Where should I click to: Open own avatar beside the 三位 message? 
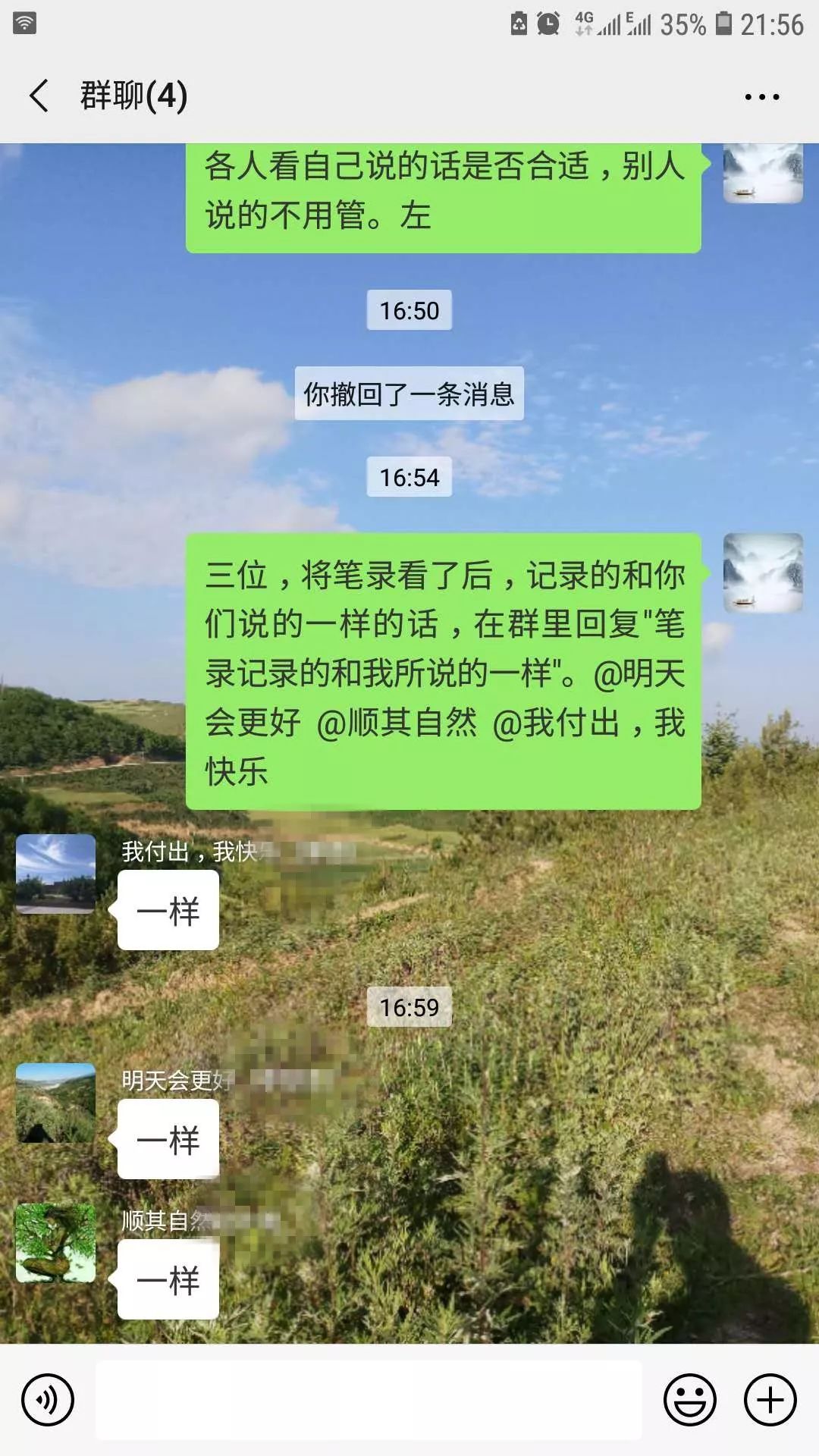pos(763,573)
